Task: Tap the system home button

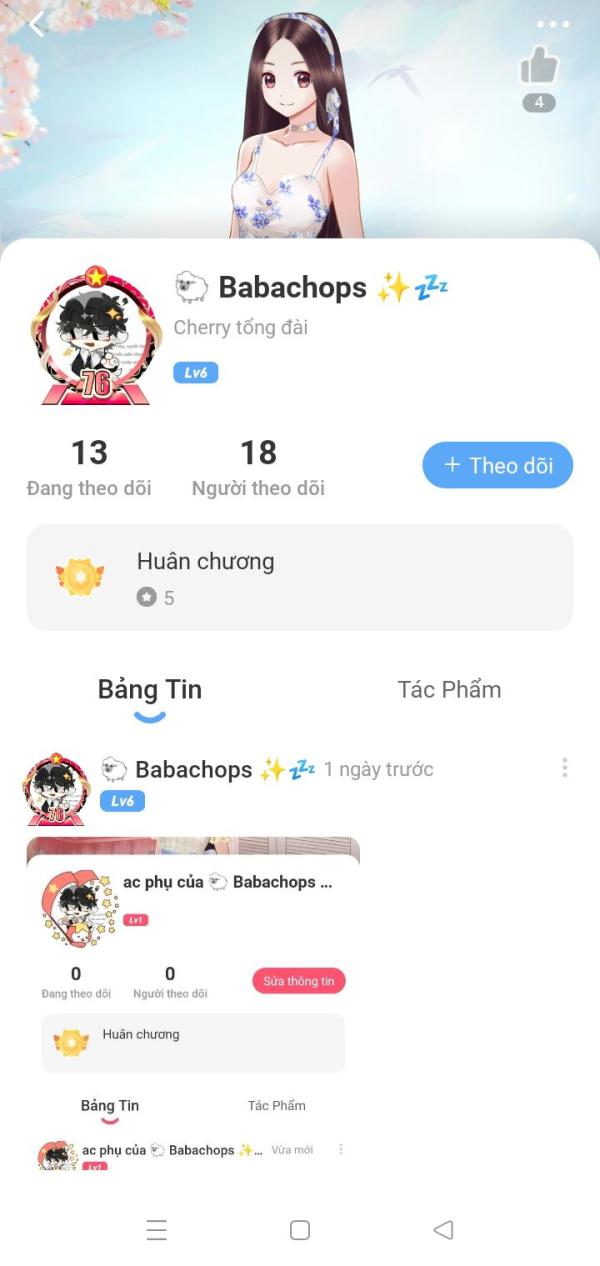Action: point(300,1230)
